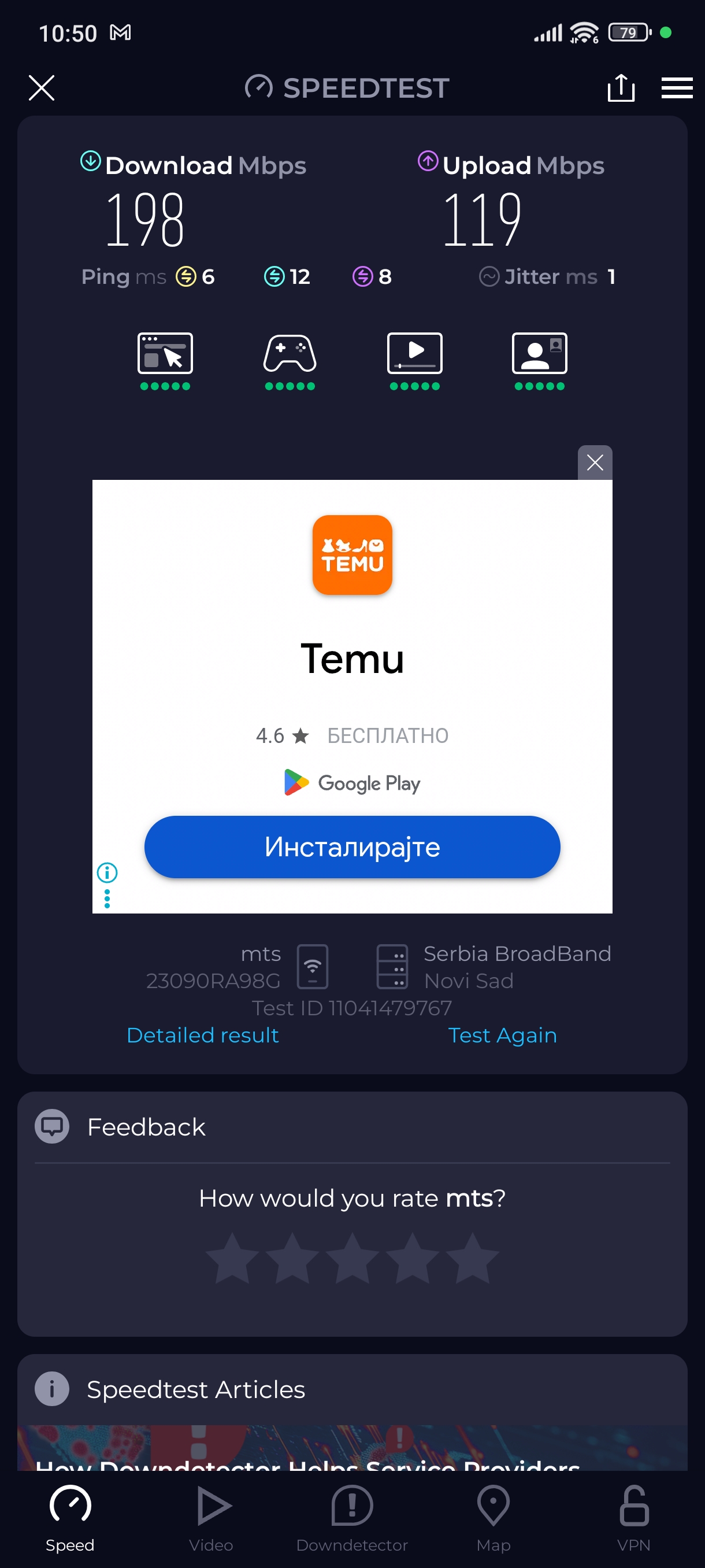Run the test again with Test Again
Image resolution: width=705 pixels, height=1568 pixels.
[502, 1036]
